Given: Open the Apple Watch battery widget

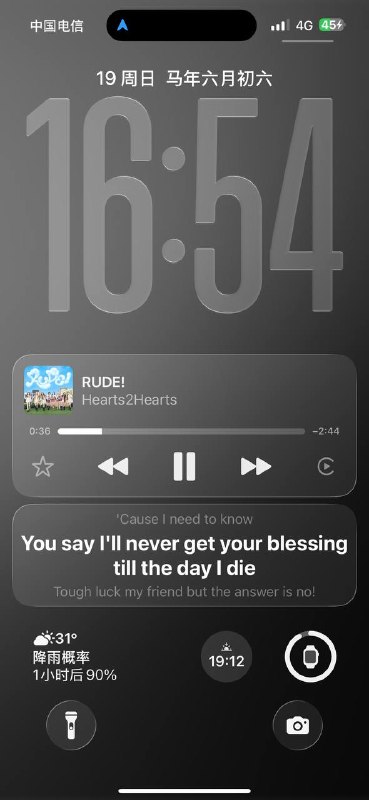Looking at the screenshot, I should (x=310, y=657).
